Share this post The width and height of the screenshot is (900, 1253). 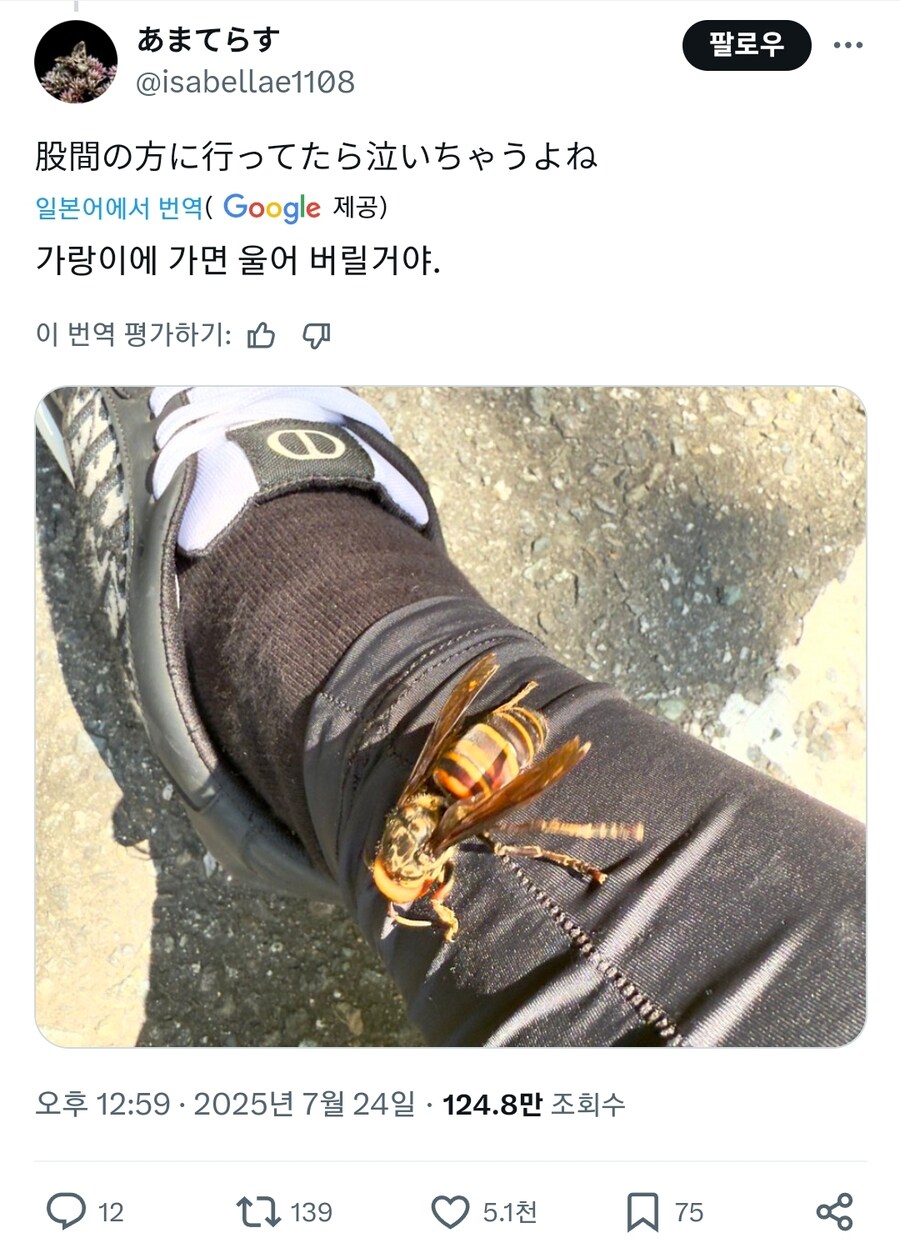click(834, 1212)
